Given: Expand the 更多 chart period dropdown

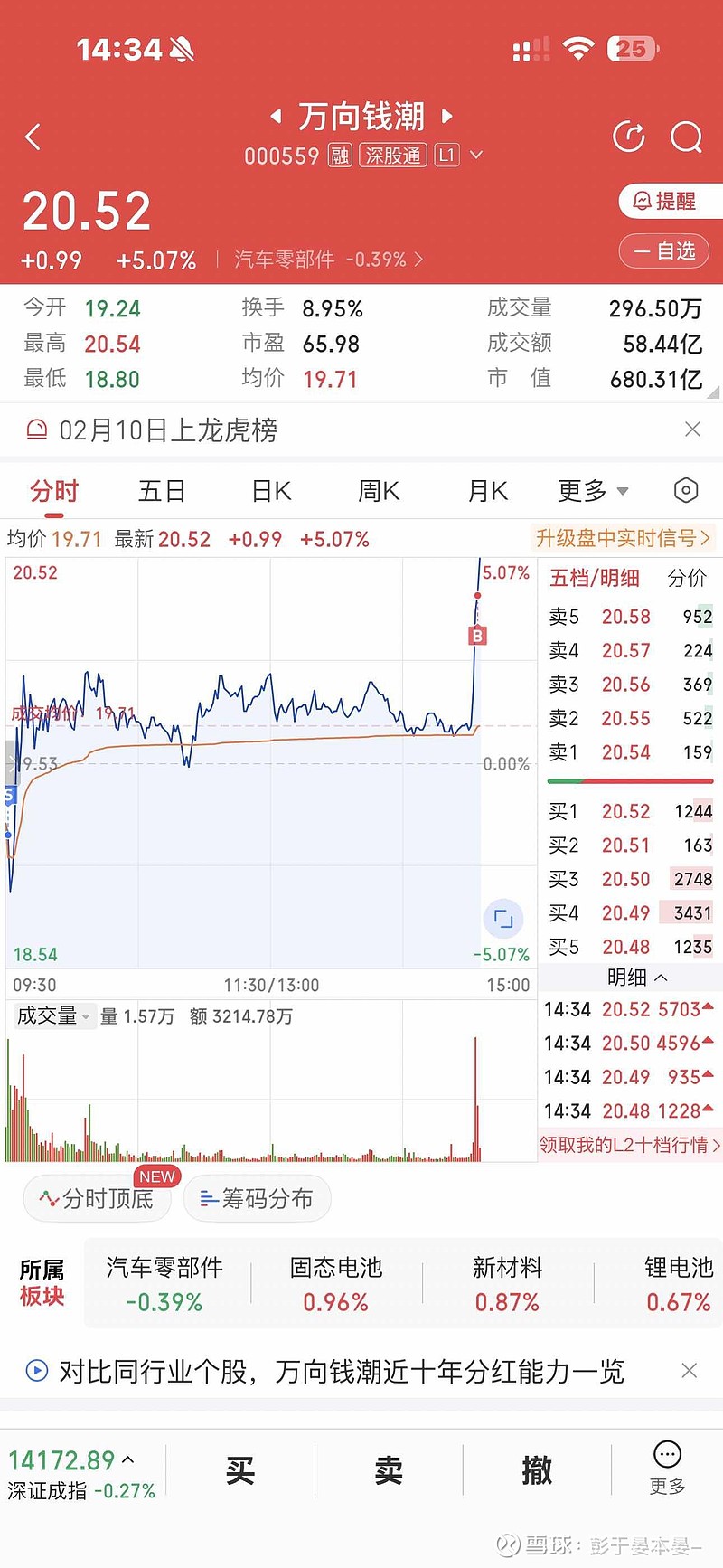Looking at the screenshot, I should click(x=592, y=491).
